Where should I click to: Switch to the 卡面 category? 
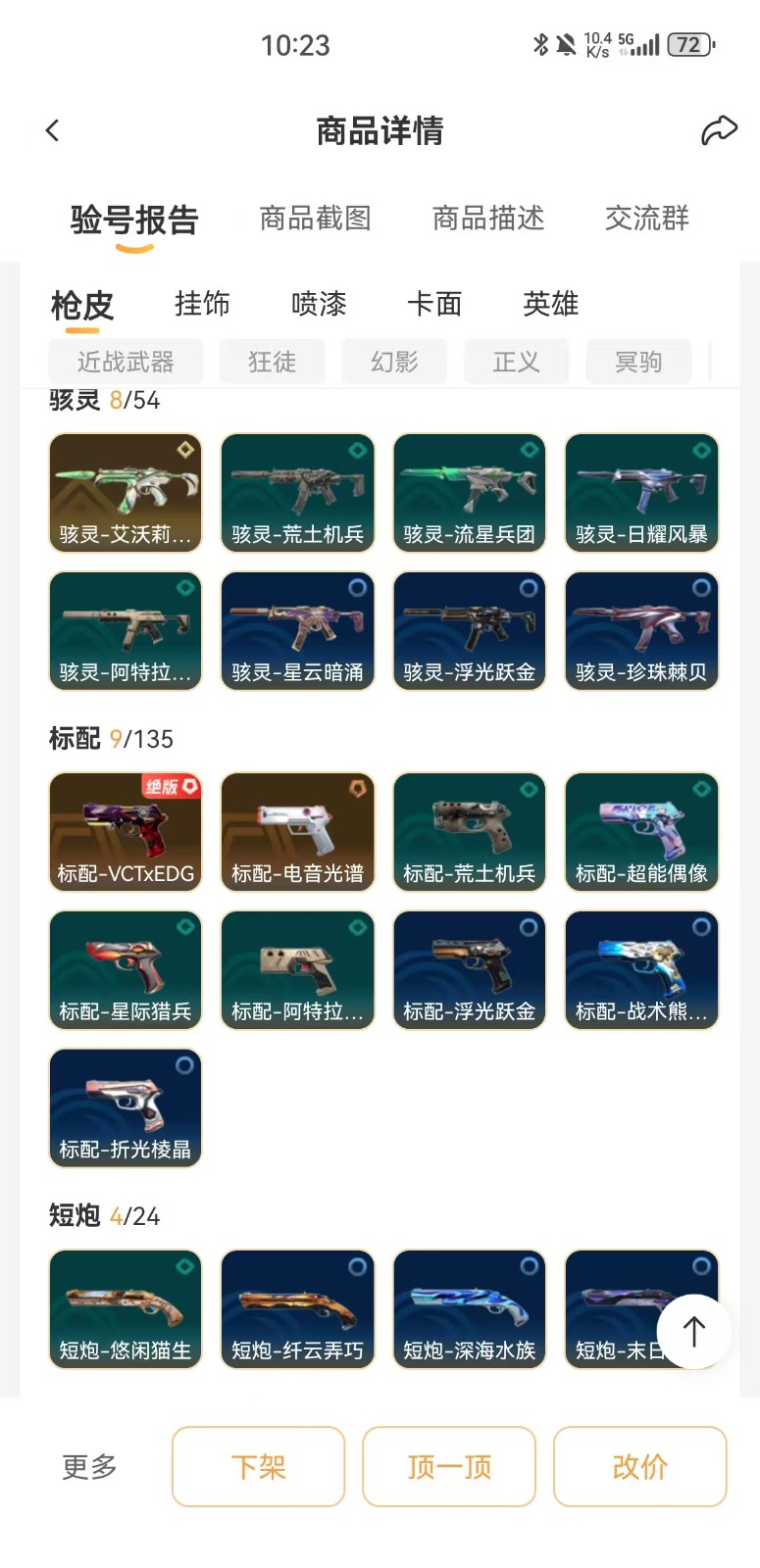434,305
